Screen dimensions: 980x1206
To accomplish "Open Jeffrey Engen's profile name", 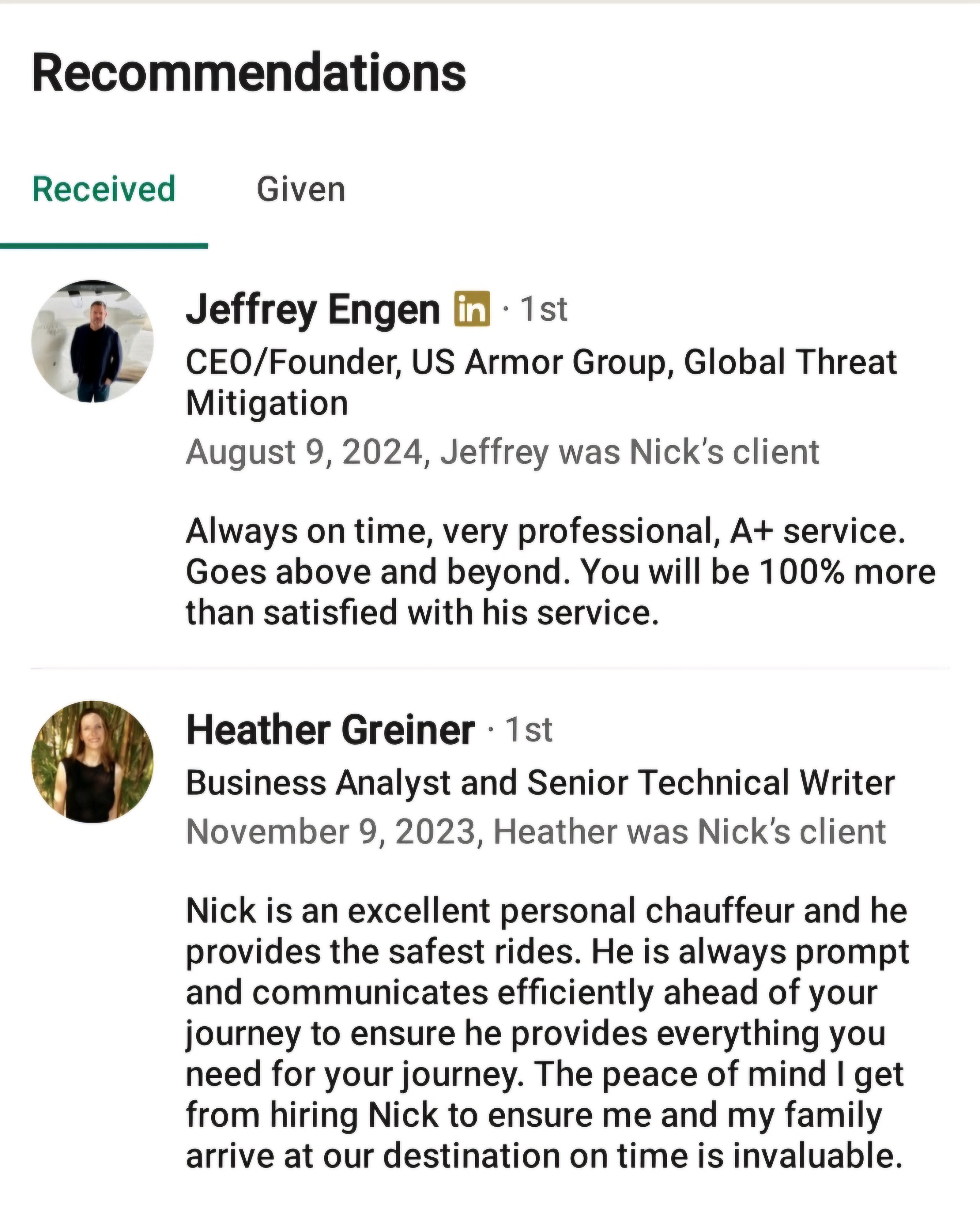I will tap(313, 309).
